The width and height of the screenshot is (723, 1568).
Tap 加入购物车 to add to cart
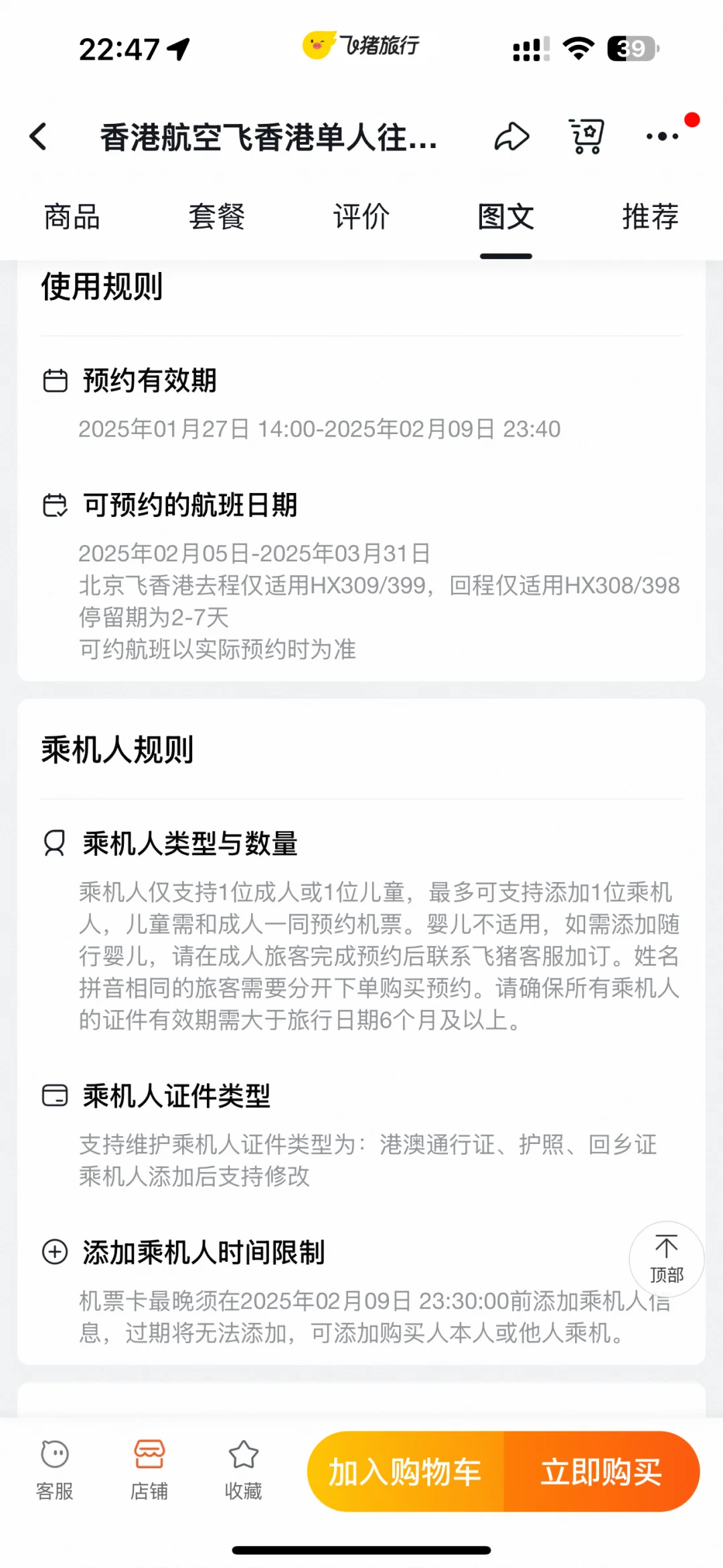tap(406, 1472)
